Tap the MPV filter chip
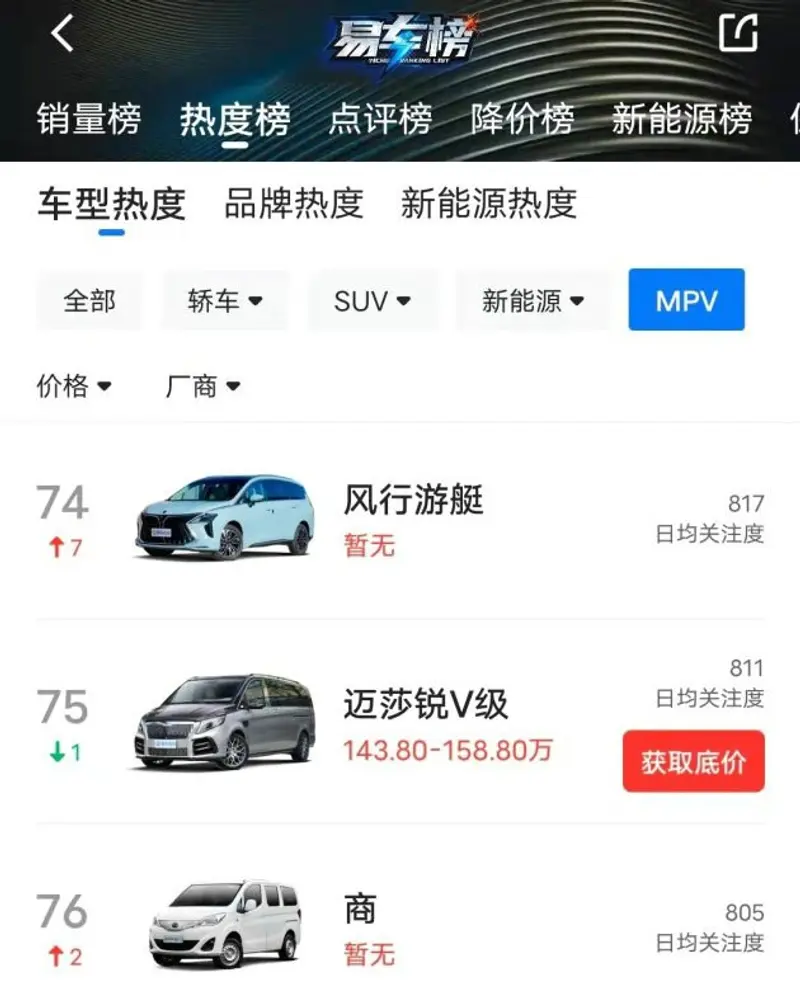 [x=686, y=300]
